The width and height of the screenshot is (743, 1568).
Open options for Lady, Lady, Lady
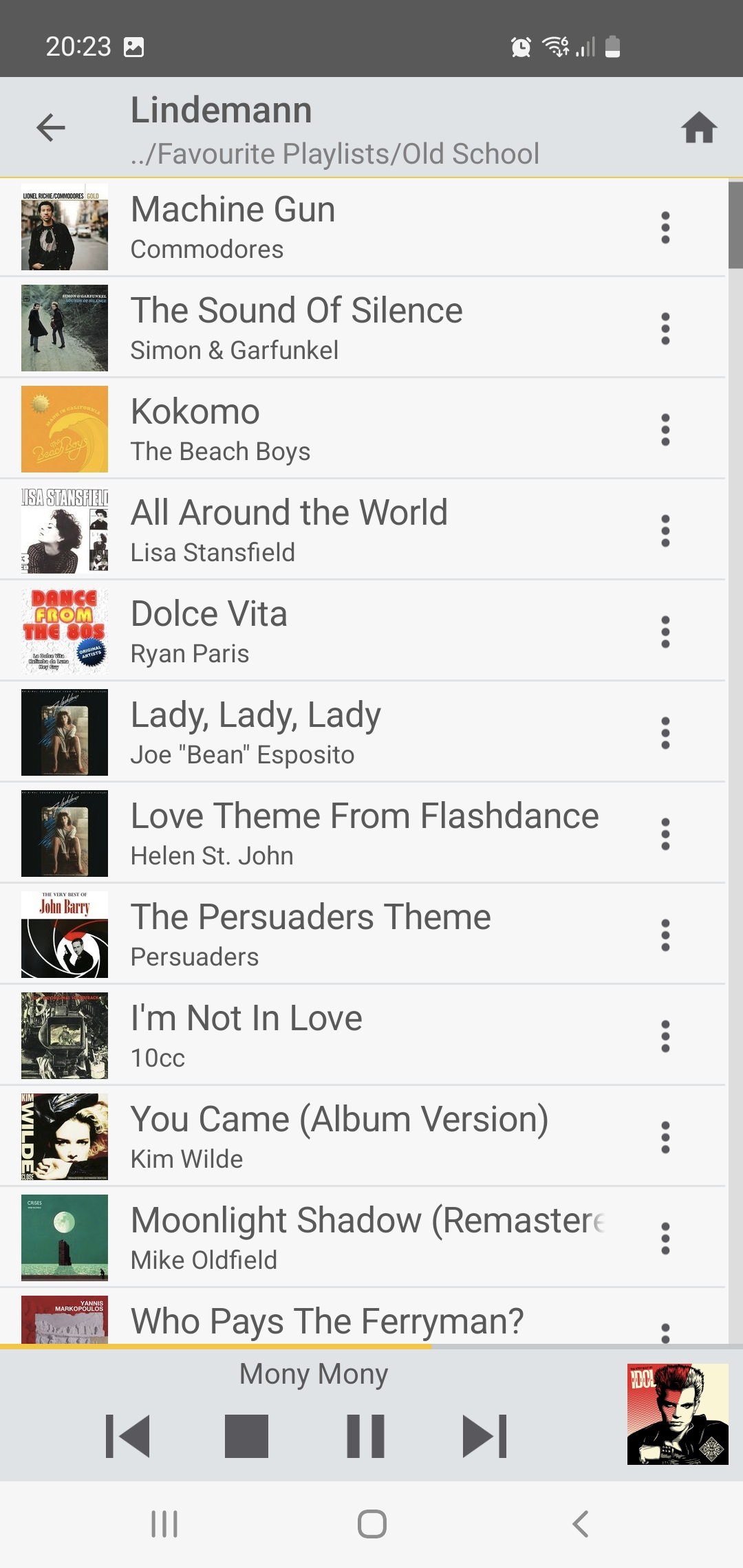665,733
